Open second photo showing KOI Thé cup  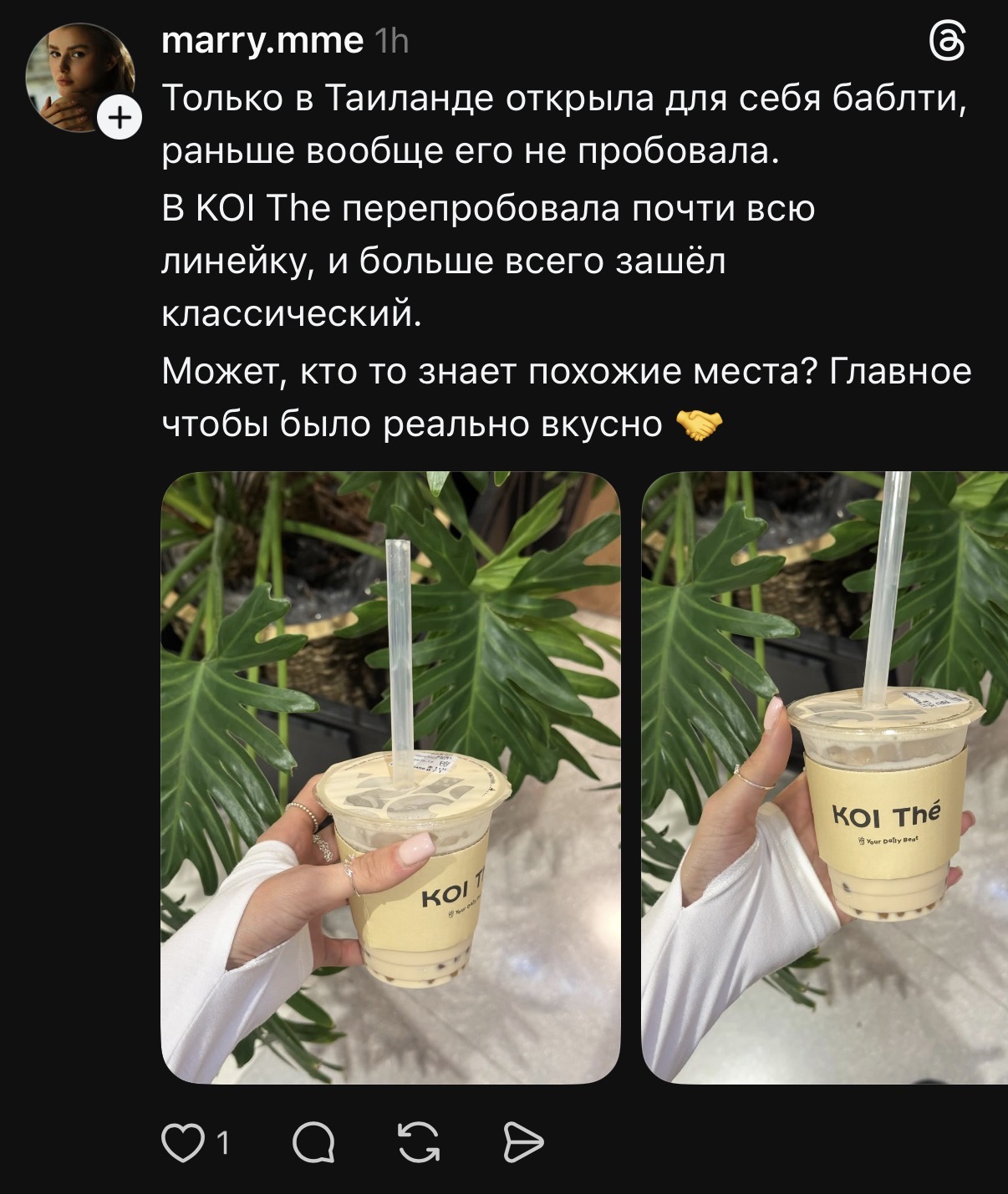coord(824,777)
